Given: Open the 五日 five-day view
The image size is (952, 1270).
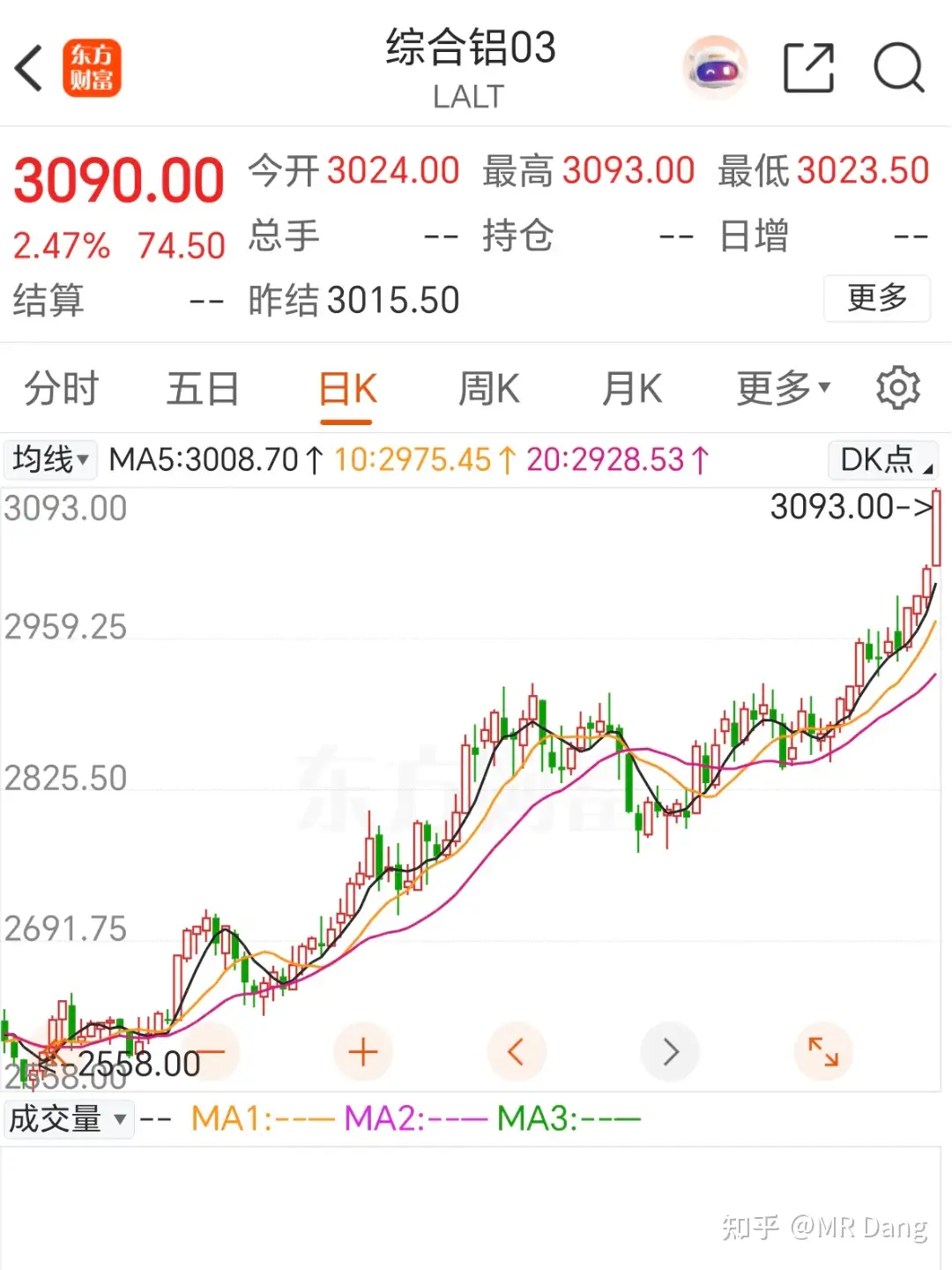Looking at the screenshot, I should (202, 388).
